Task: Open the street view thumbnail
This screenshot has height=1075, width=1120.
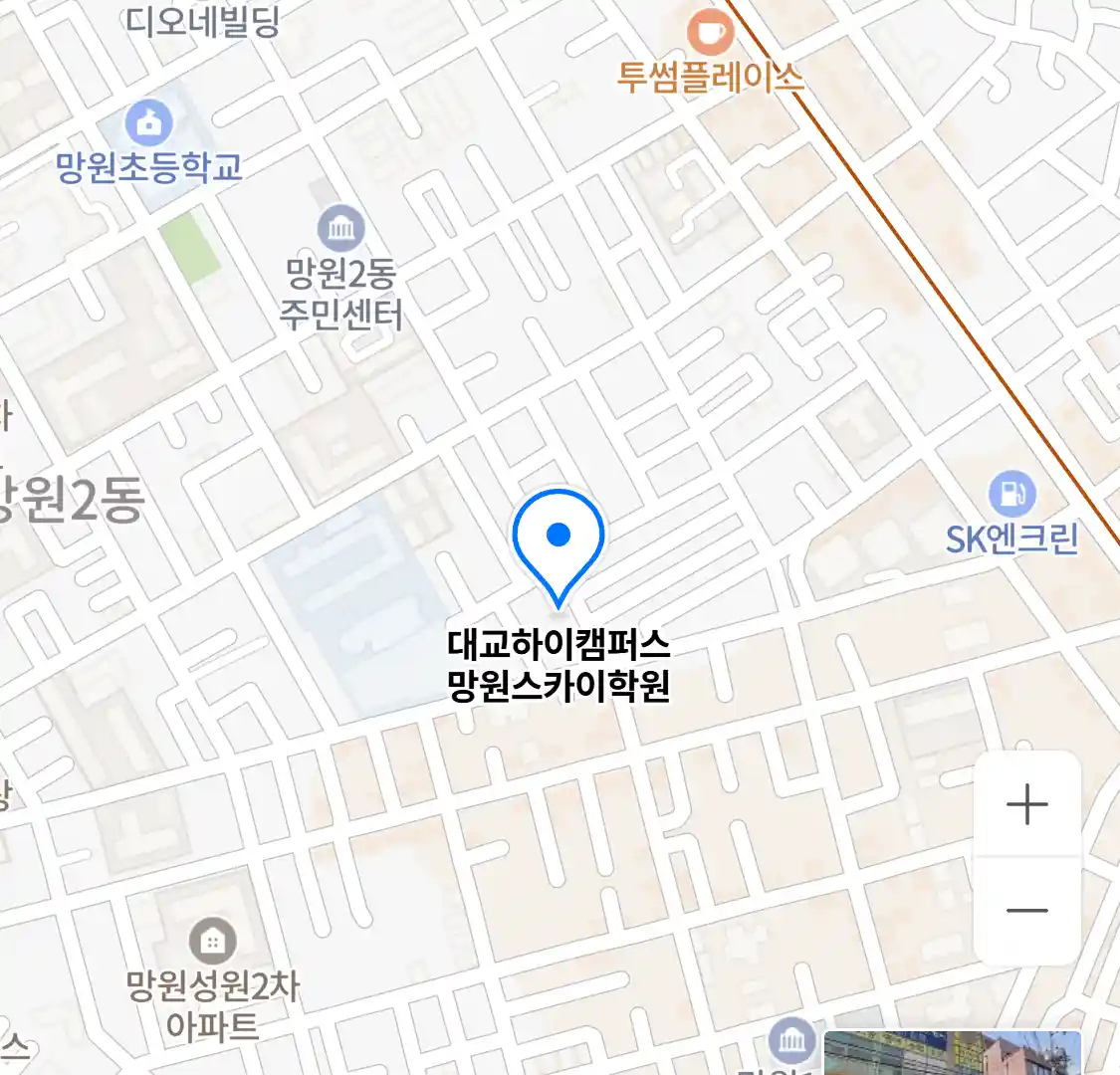Action: pos(952,1053)
